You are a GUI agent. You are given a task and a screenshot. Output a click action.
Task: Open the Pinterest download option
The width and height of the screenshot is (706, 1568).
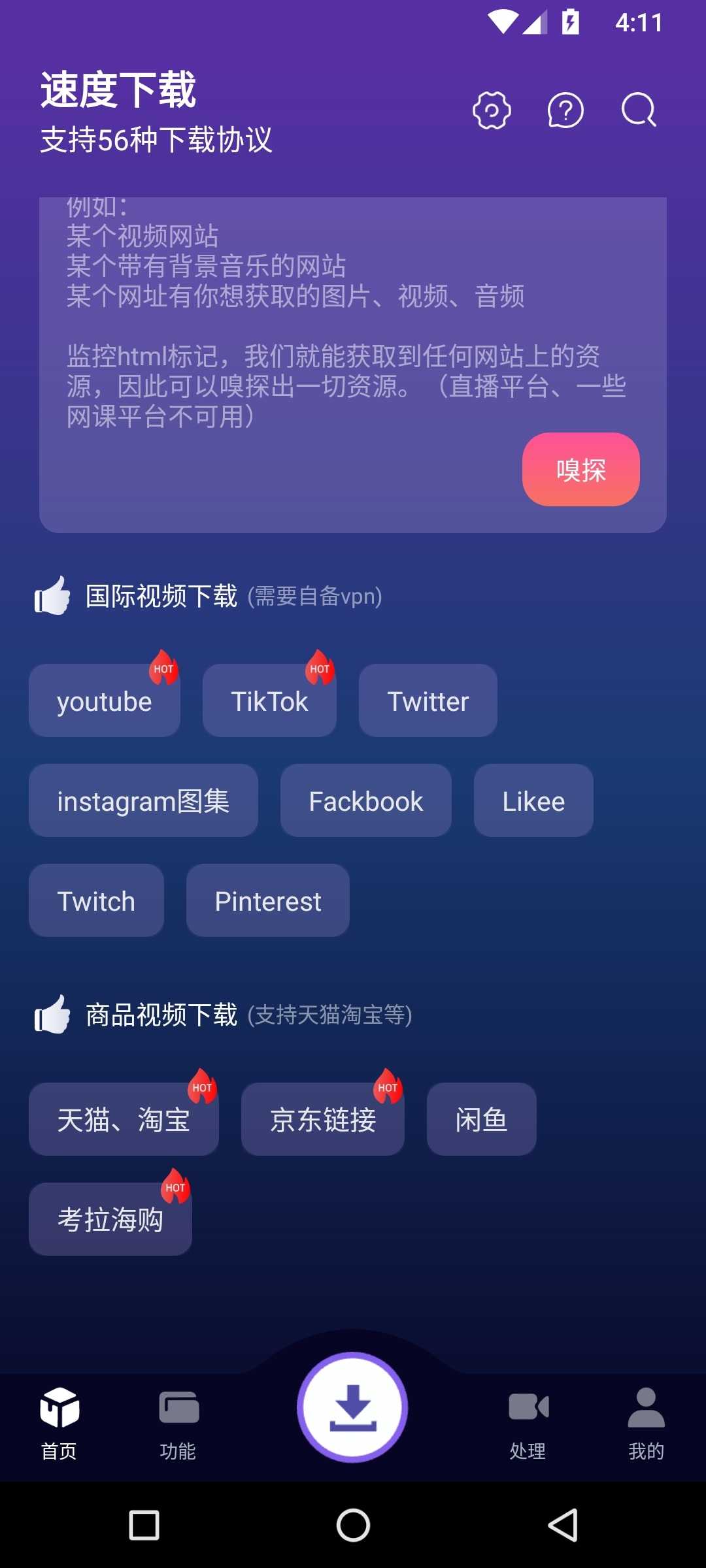click(268, 901)
